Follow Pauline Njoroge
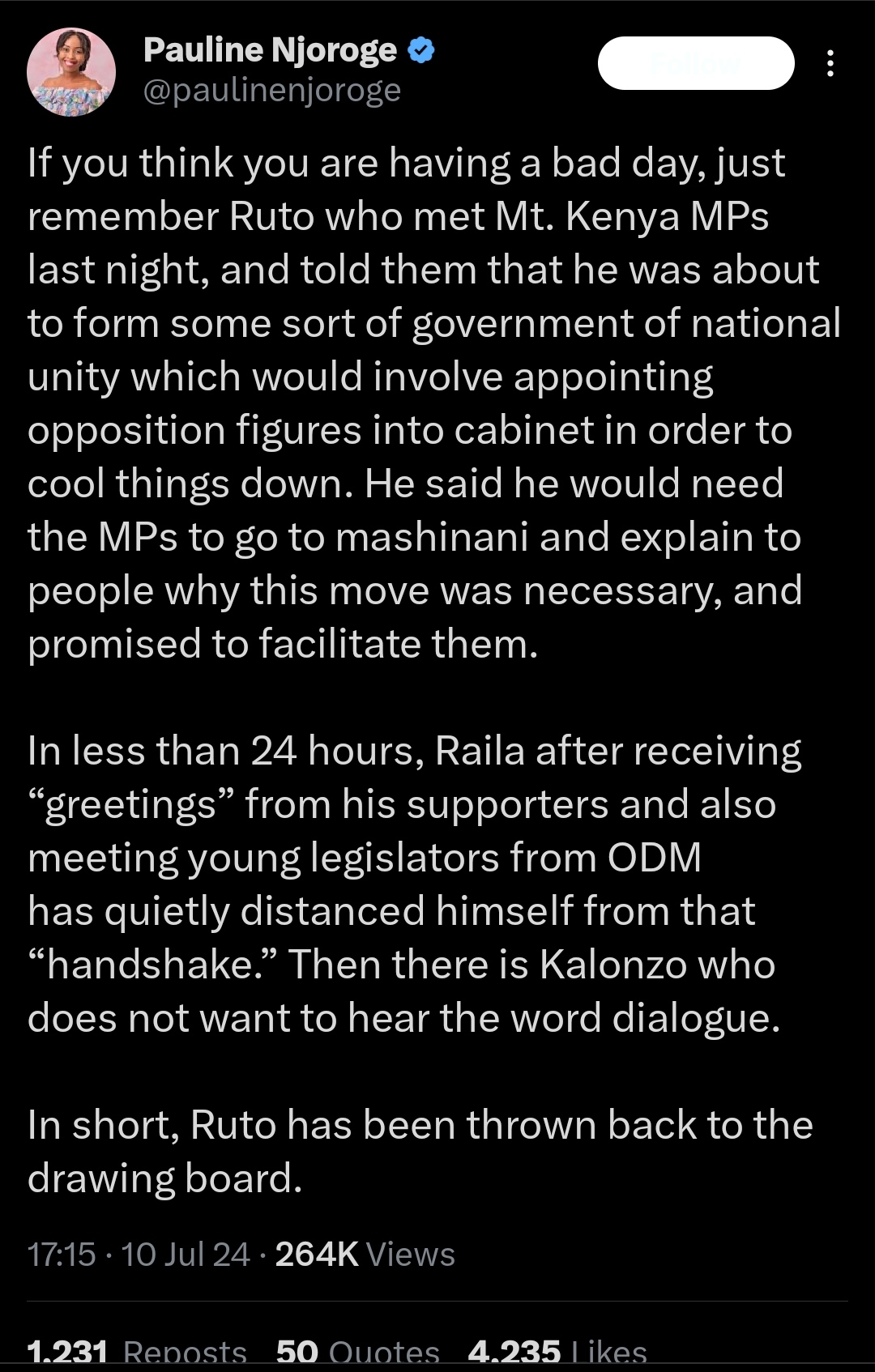875x1372 pixels. 696,63
